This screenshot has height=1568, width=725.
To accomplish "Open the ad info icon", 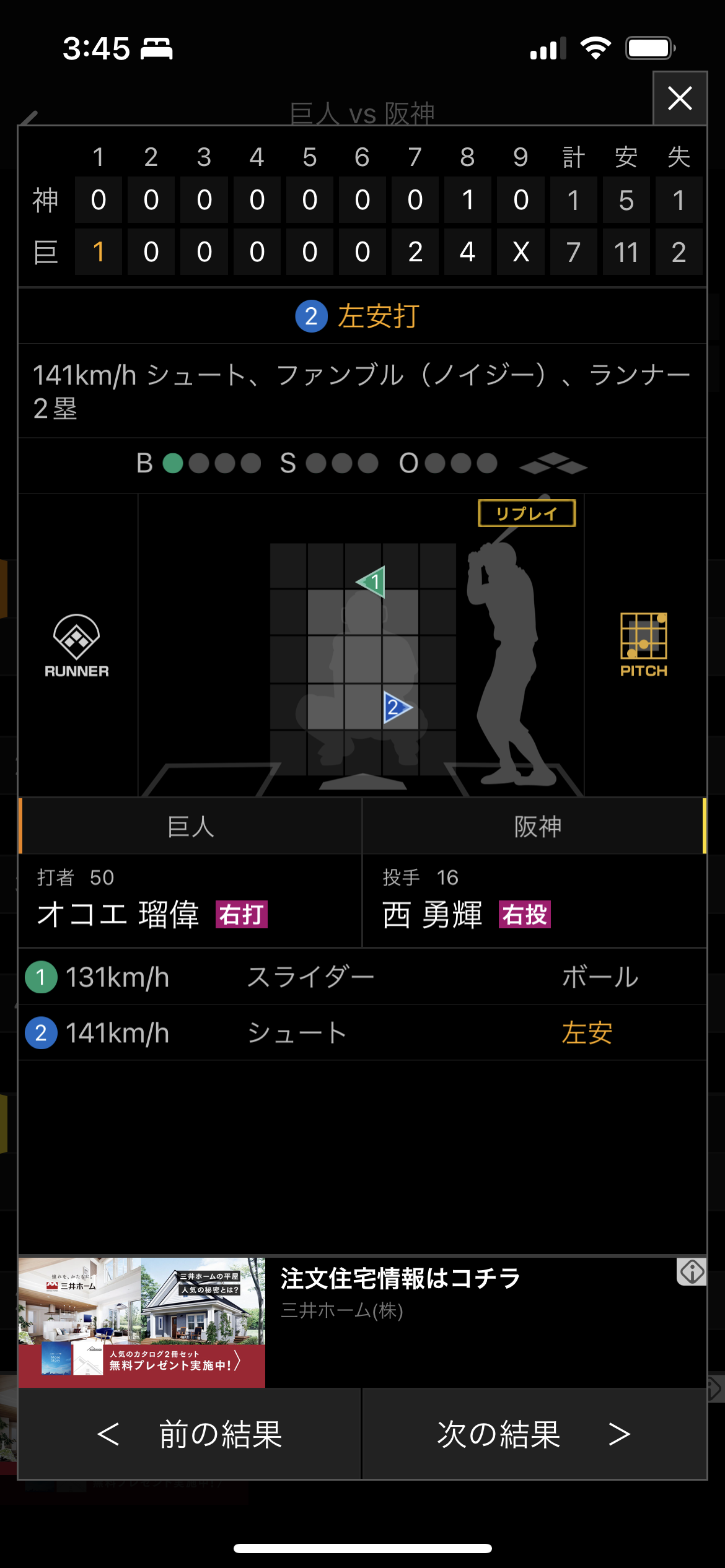I will pos(692,1272).
